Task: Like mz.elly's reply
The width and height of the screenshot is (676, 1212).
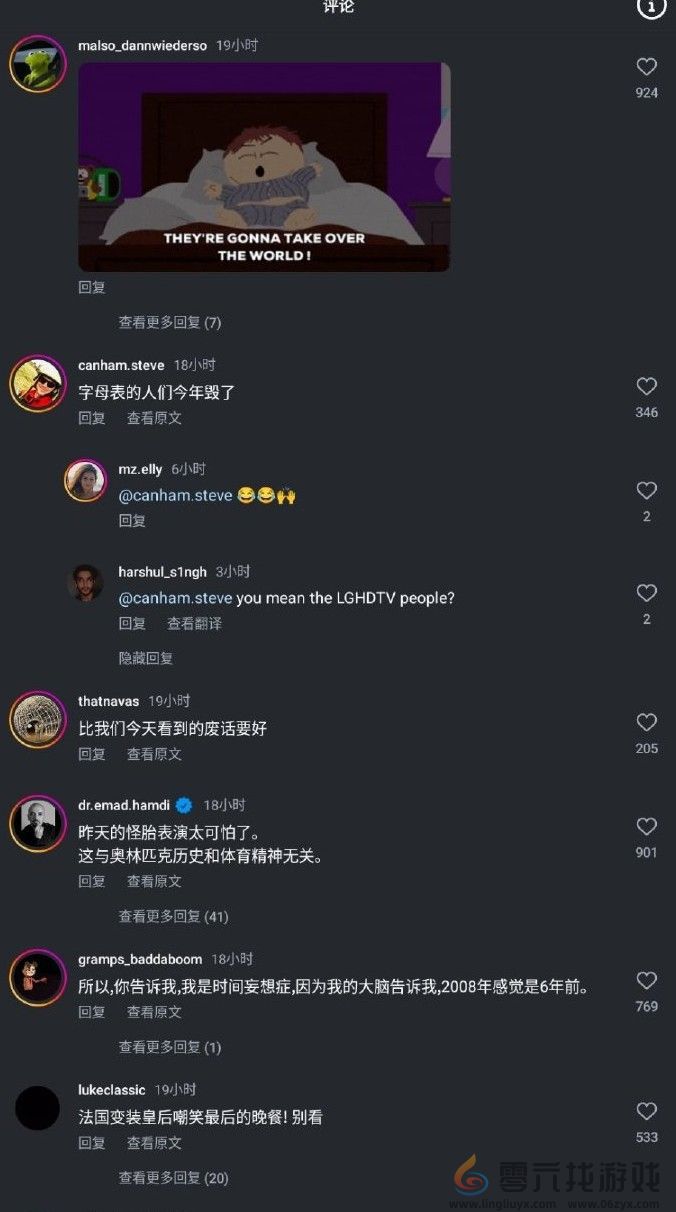Action: [647, 491]
